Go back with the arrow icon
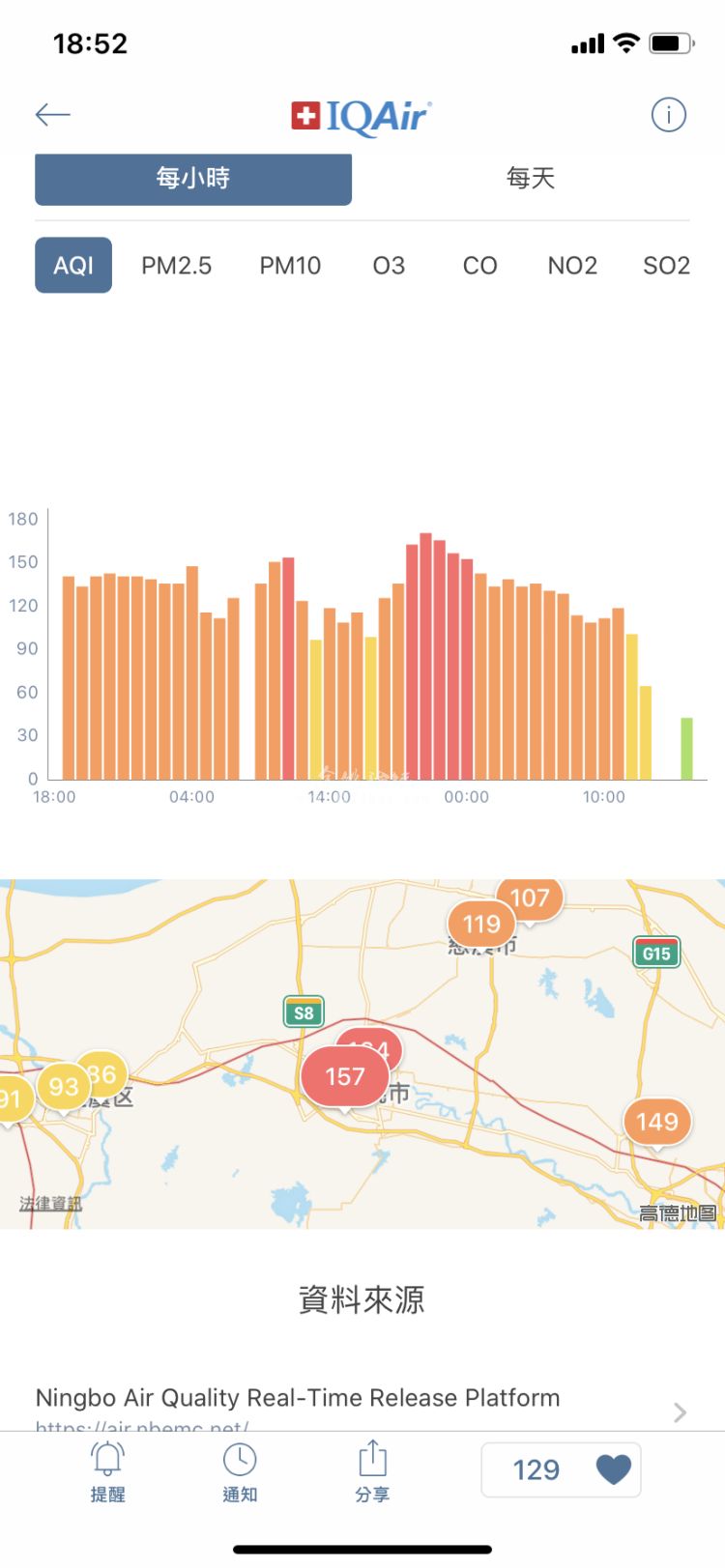This screenshot has height=1568, width=725. (53, 115)
